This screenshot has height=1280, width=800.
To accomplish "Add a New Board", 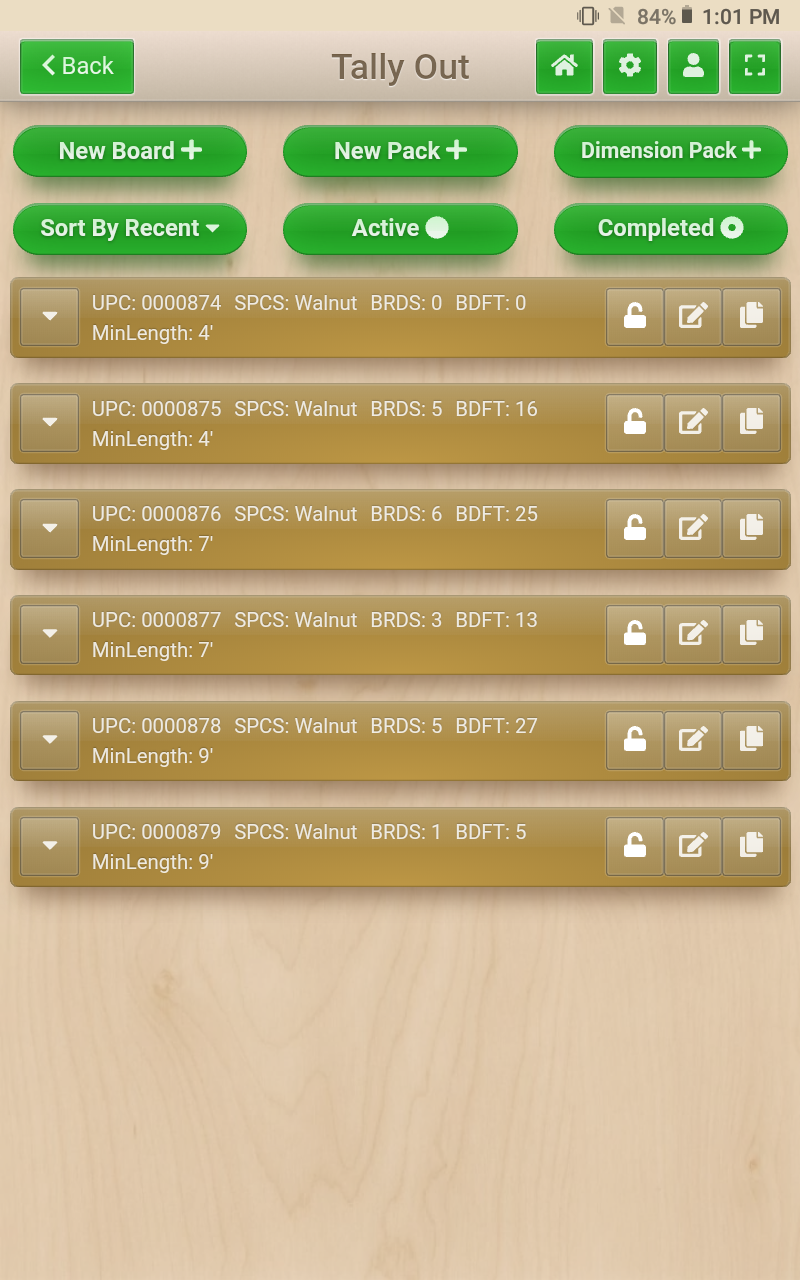I will pos(130,151).
